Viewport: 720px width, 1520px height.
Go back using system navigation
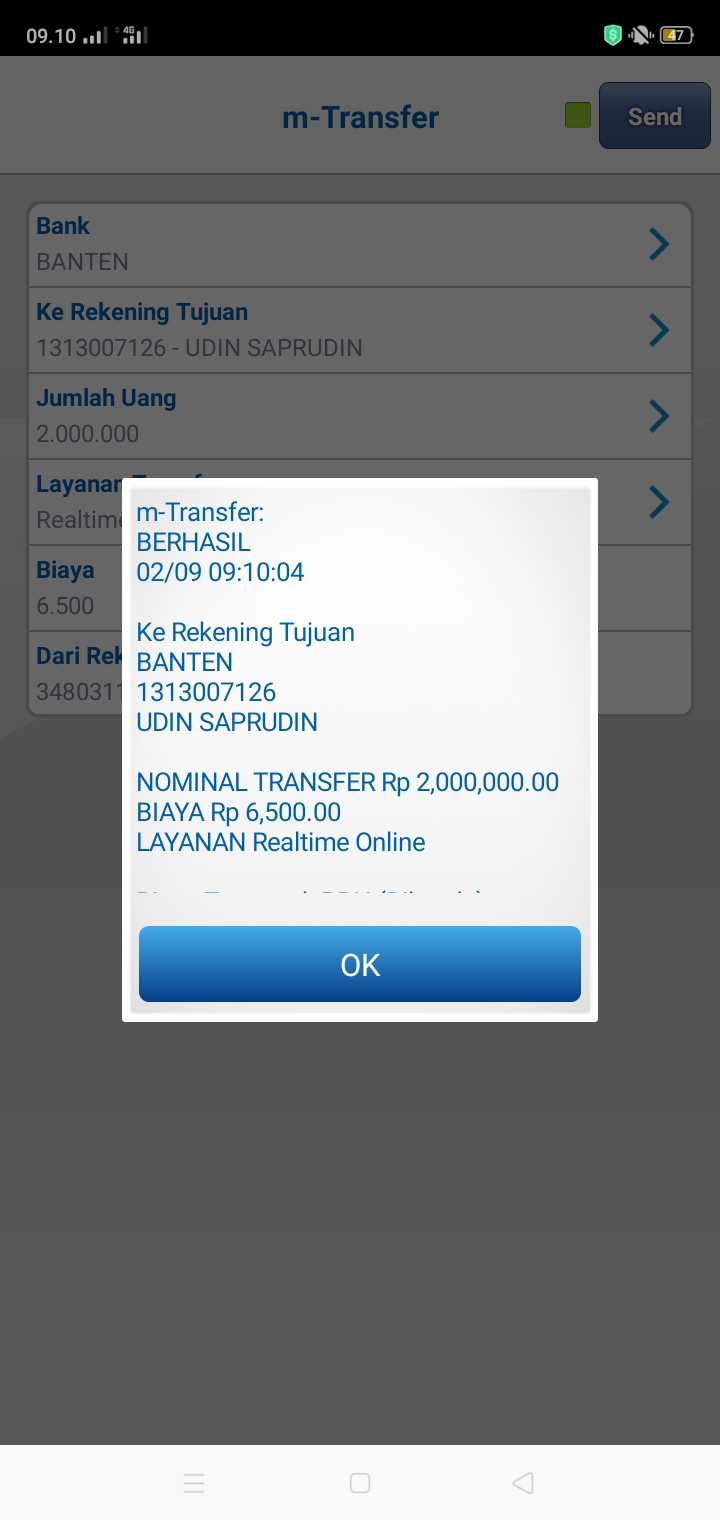coord(522,1483)
